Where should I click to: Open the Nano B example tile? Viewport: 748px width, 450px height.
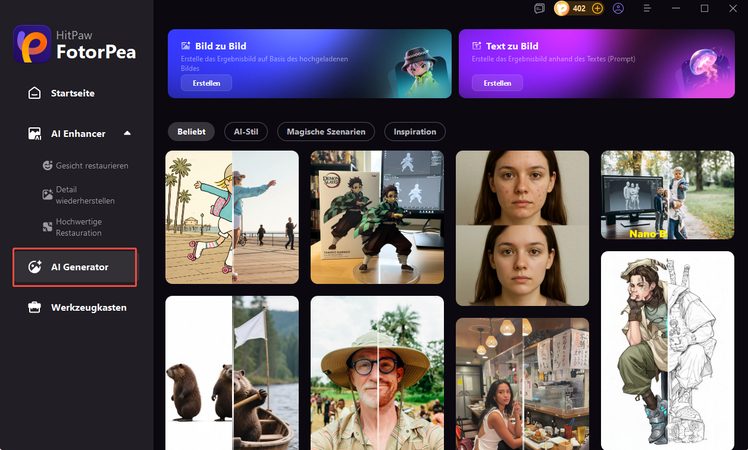(667, 195)
